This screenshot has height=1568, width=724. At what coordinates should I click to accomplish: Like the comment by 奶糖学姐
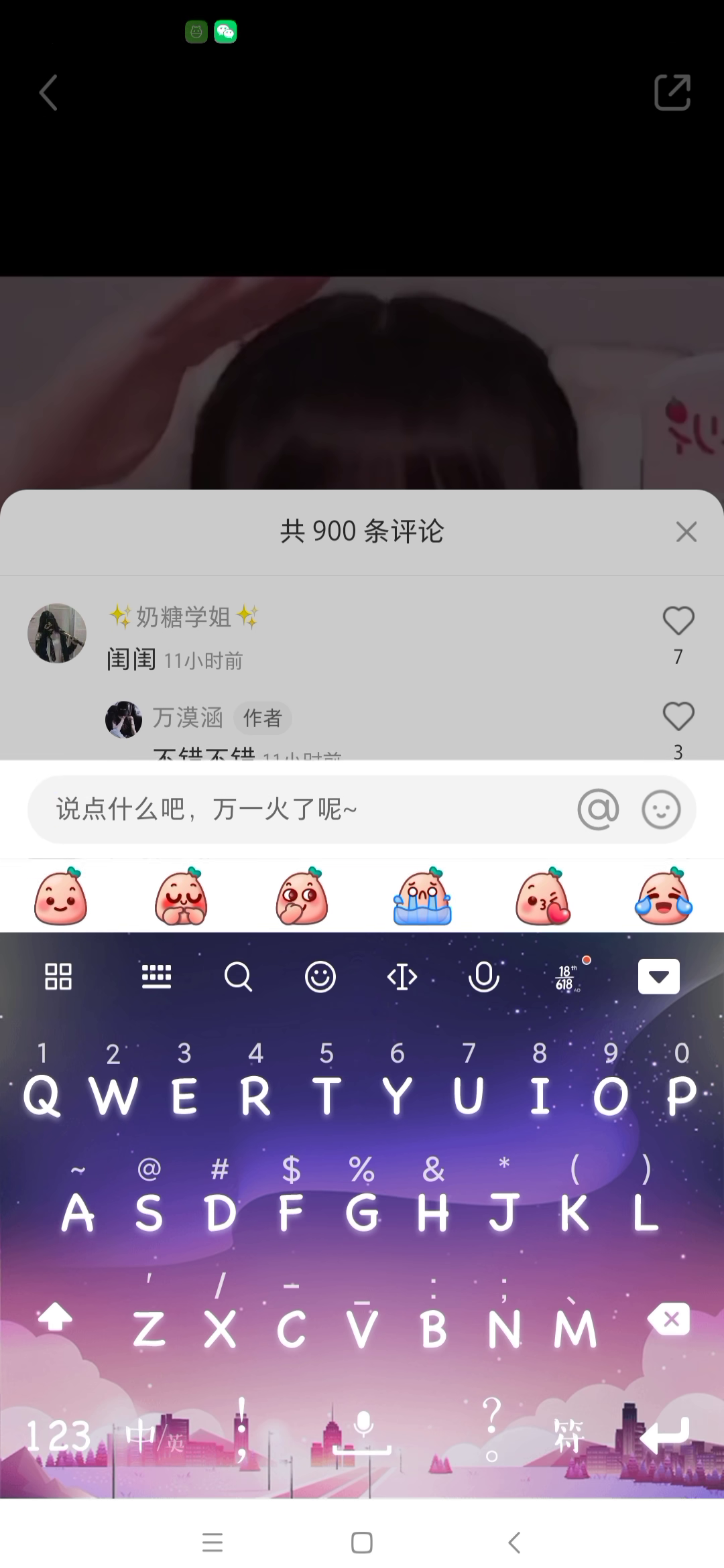pyautogui.click(x=678, y=620)
